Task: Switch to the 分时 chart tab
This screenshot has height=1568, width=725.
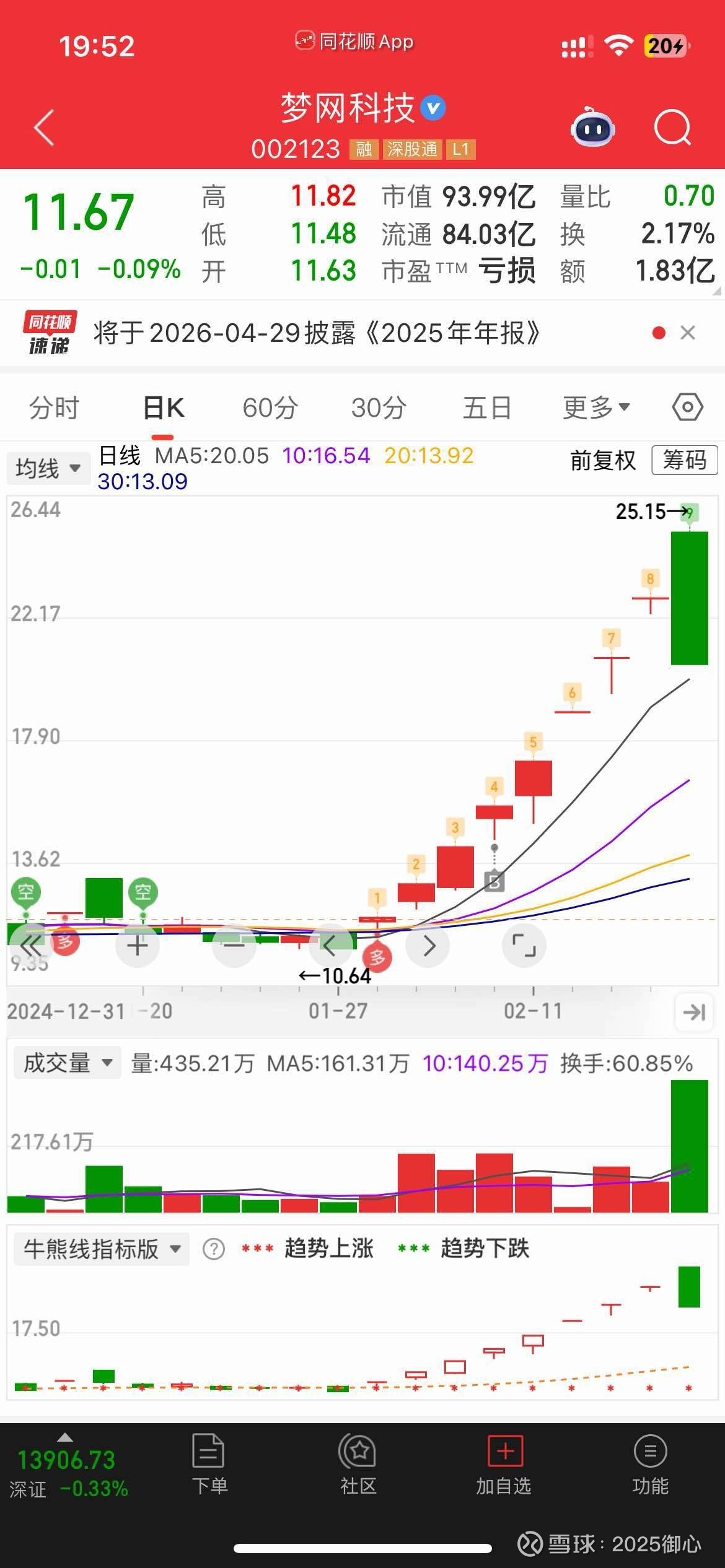Action: [55, 408]
